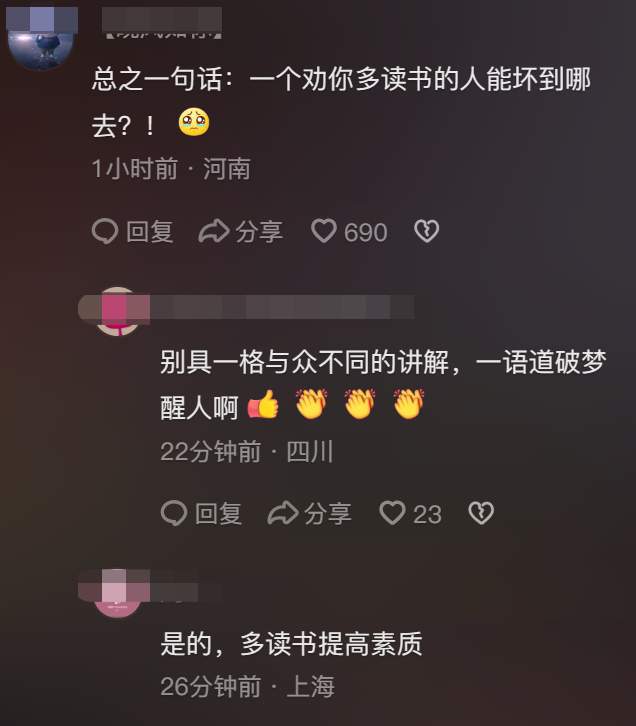
Task: Like the comment with 23 likes
Action: click(393, 514)
